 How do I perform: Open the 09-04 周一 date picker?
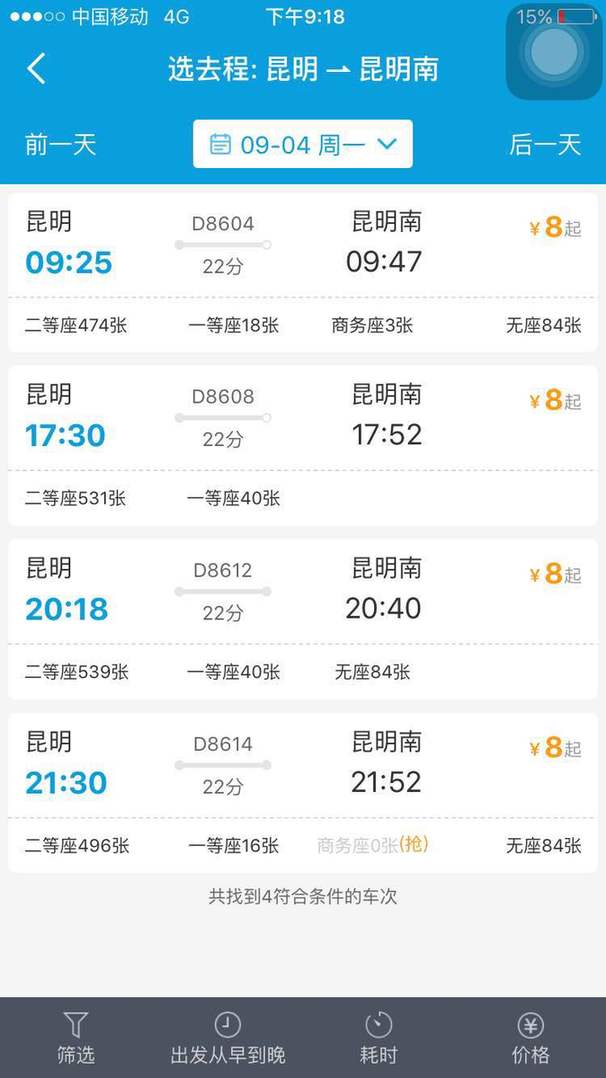coord(303,144)
